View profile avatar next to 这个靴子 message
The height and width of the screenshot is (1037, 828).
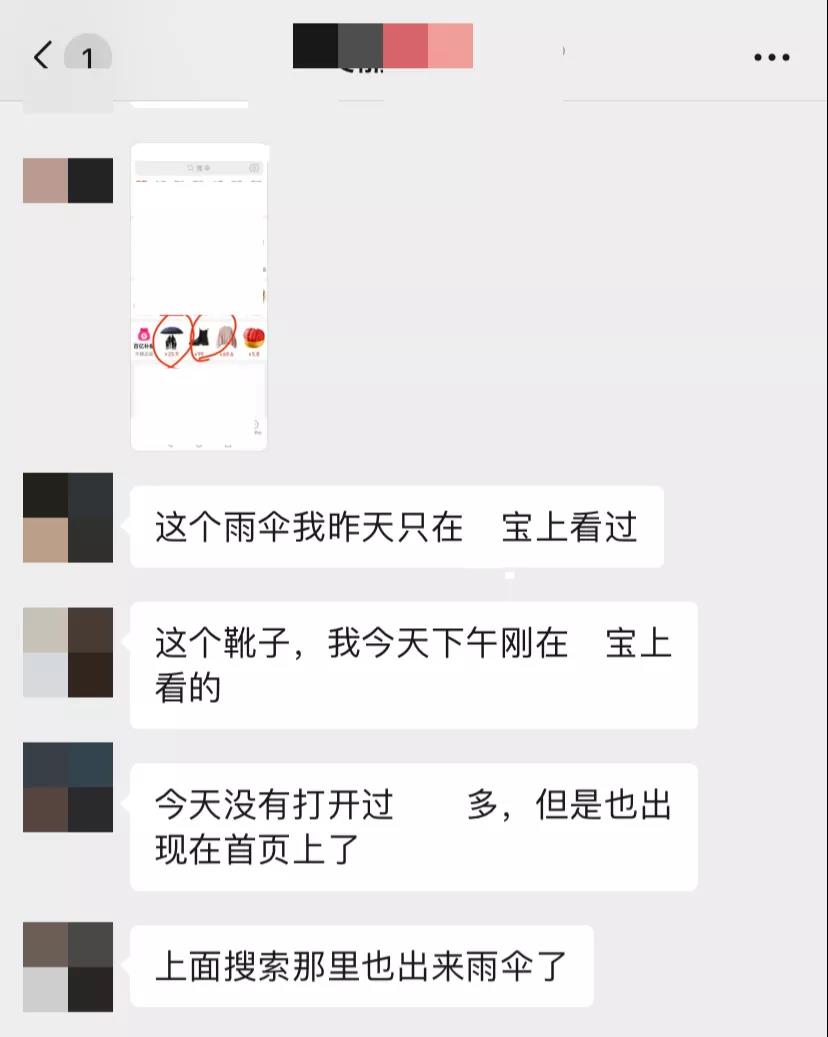pyautogui.click(x=68, y=652)
